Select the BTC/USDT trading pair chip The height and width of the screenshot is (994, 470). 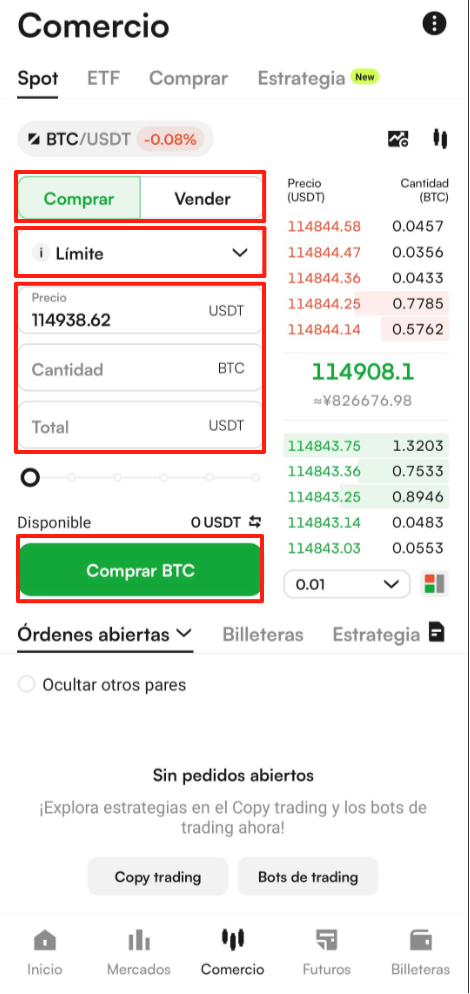click(115, 139)
